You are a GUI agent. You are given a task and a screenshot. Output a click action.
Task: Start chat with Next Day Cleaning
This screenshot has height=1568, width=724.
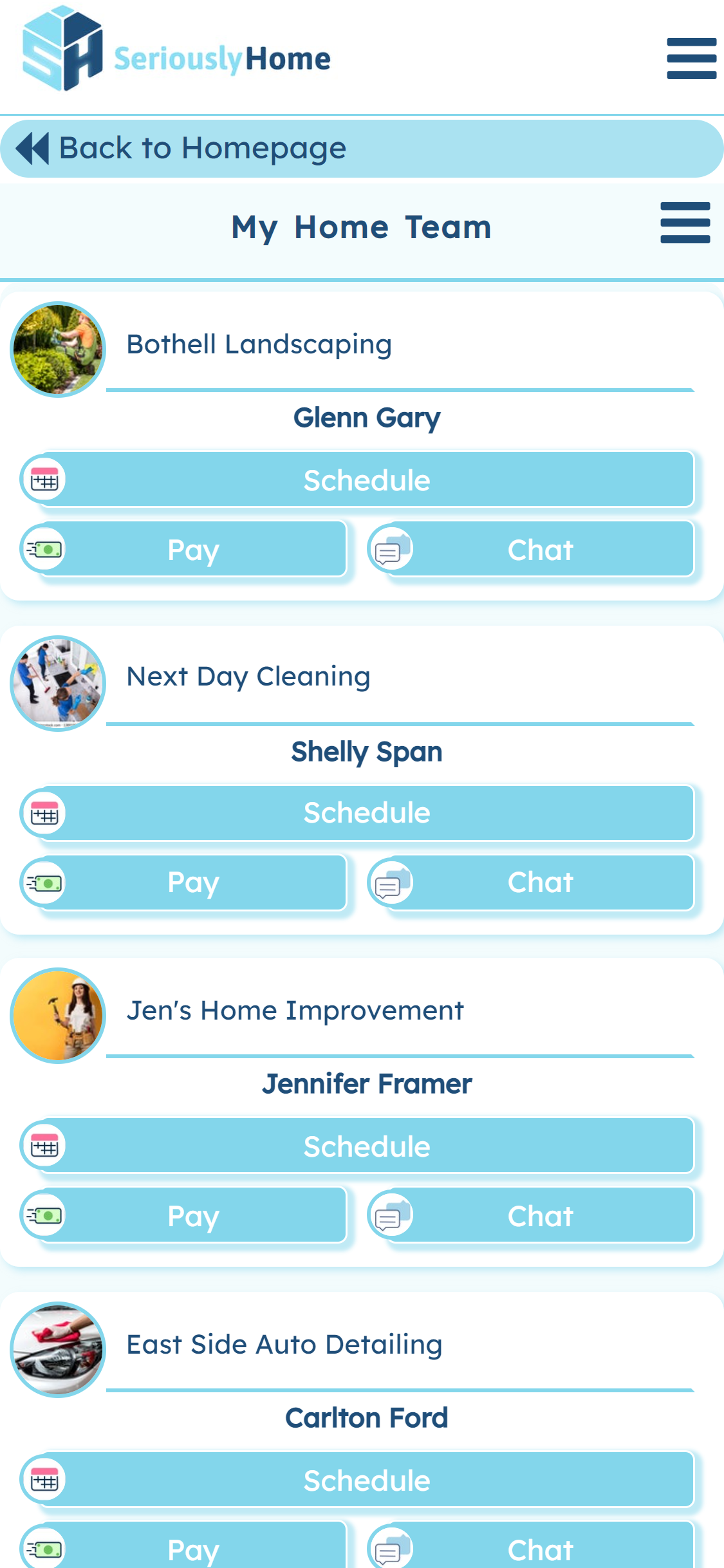click(539, 882)
